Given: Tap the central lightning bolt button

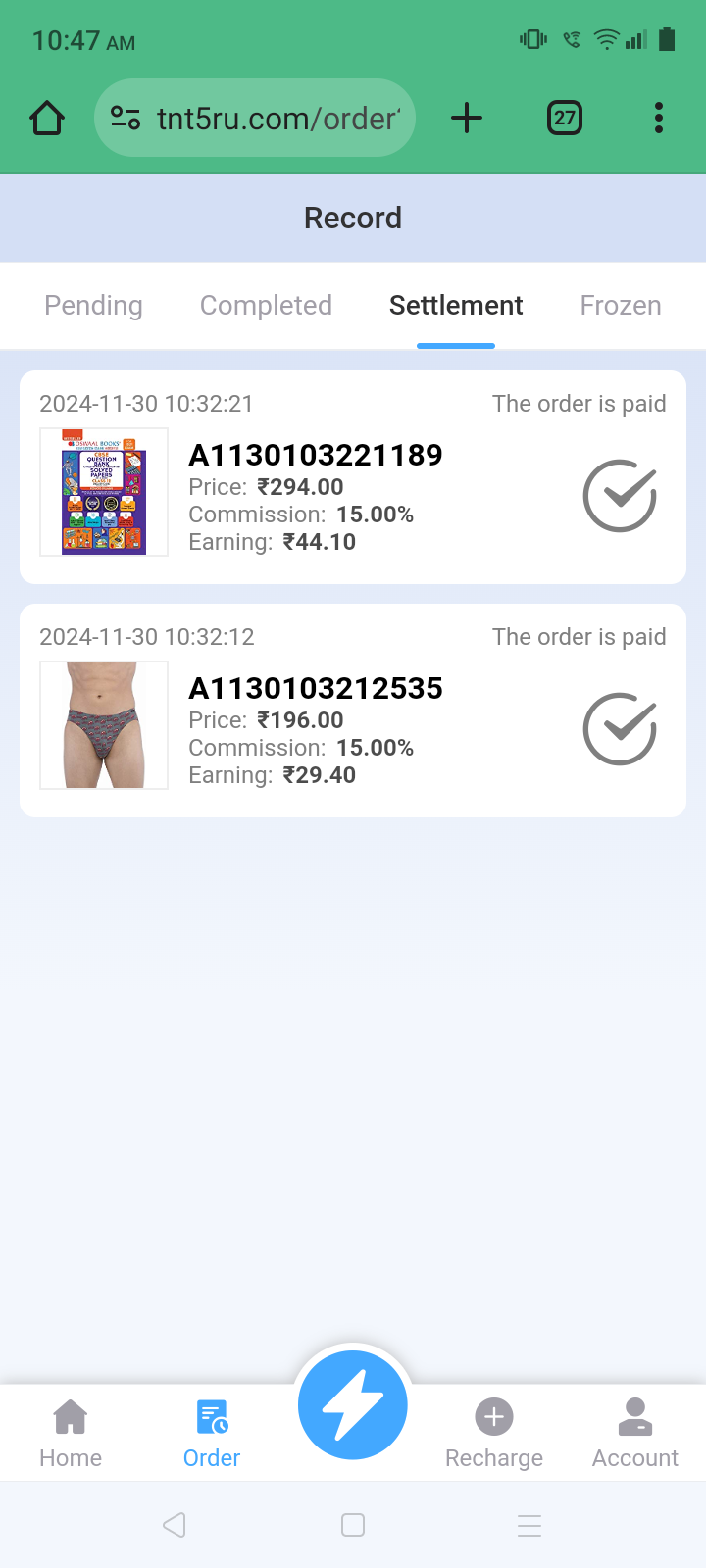Looking at the screenshot, I should click(353, 1405).
